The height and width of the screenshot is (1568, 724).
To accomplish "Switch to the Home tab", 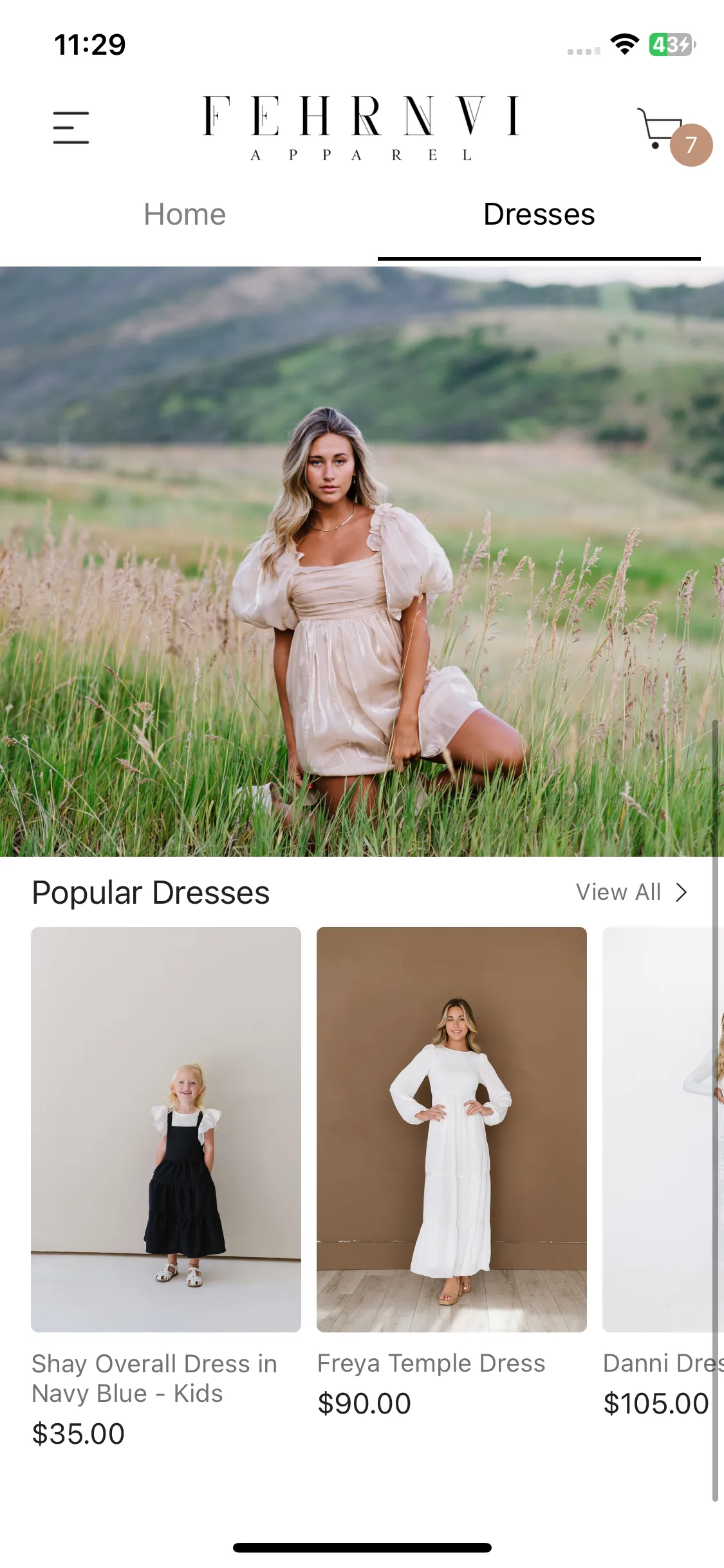I will (185, 215).
